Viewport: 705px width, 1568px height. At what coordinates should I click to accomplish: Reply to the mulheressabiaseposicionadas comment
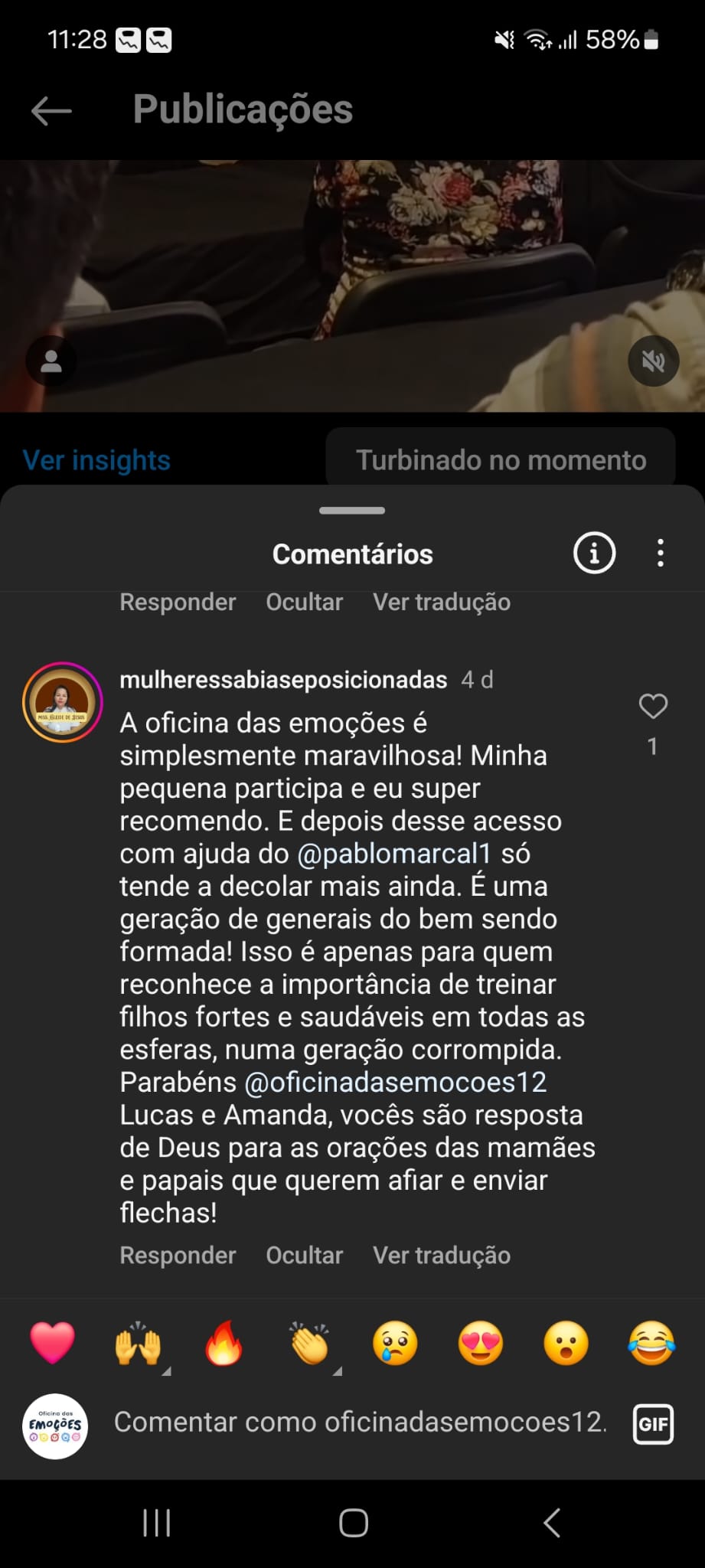coord(178,1256)
